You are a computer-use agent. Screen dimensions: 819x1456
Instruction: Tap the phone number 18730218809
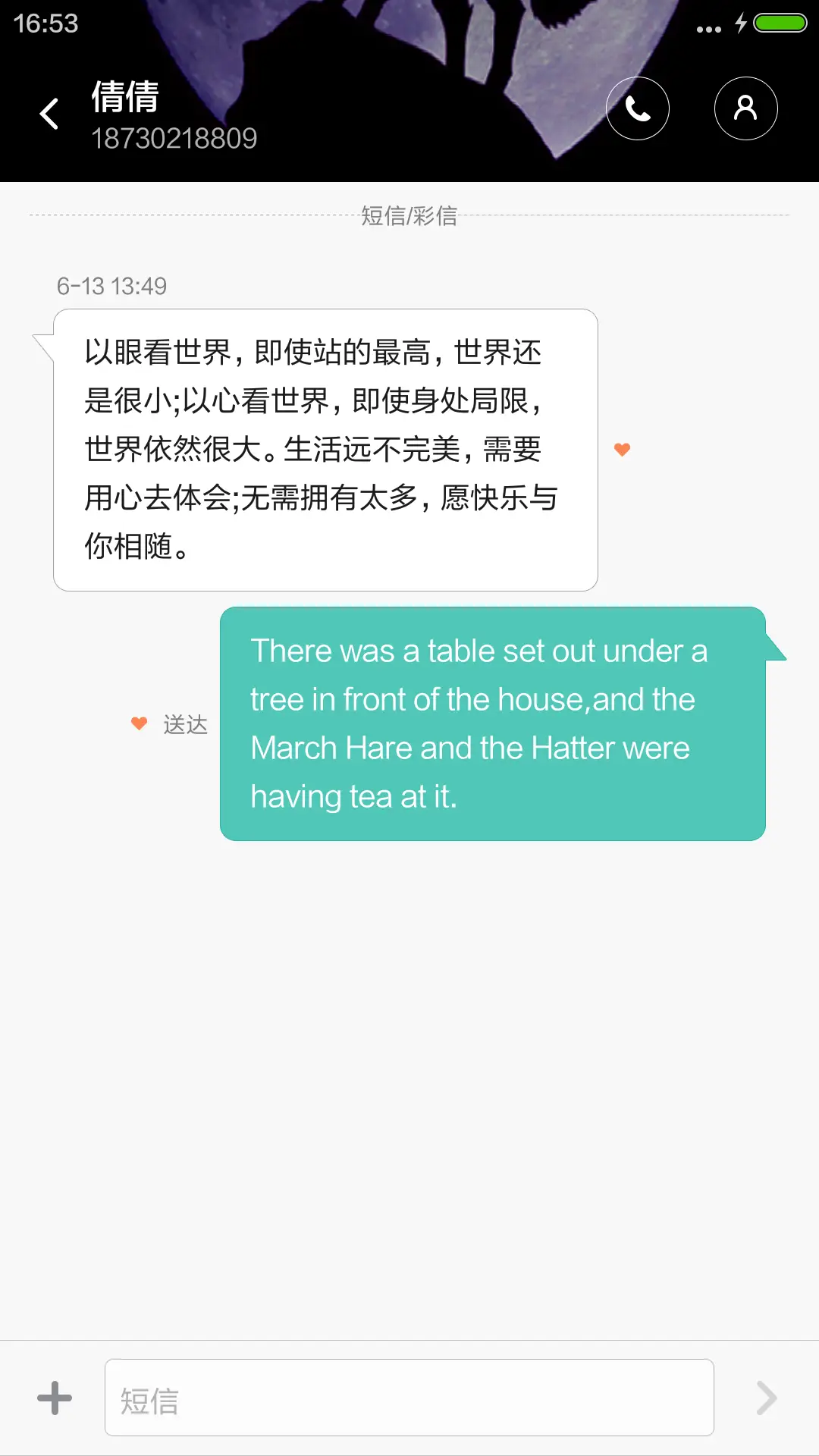click(x=177, y=138)
